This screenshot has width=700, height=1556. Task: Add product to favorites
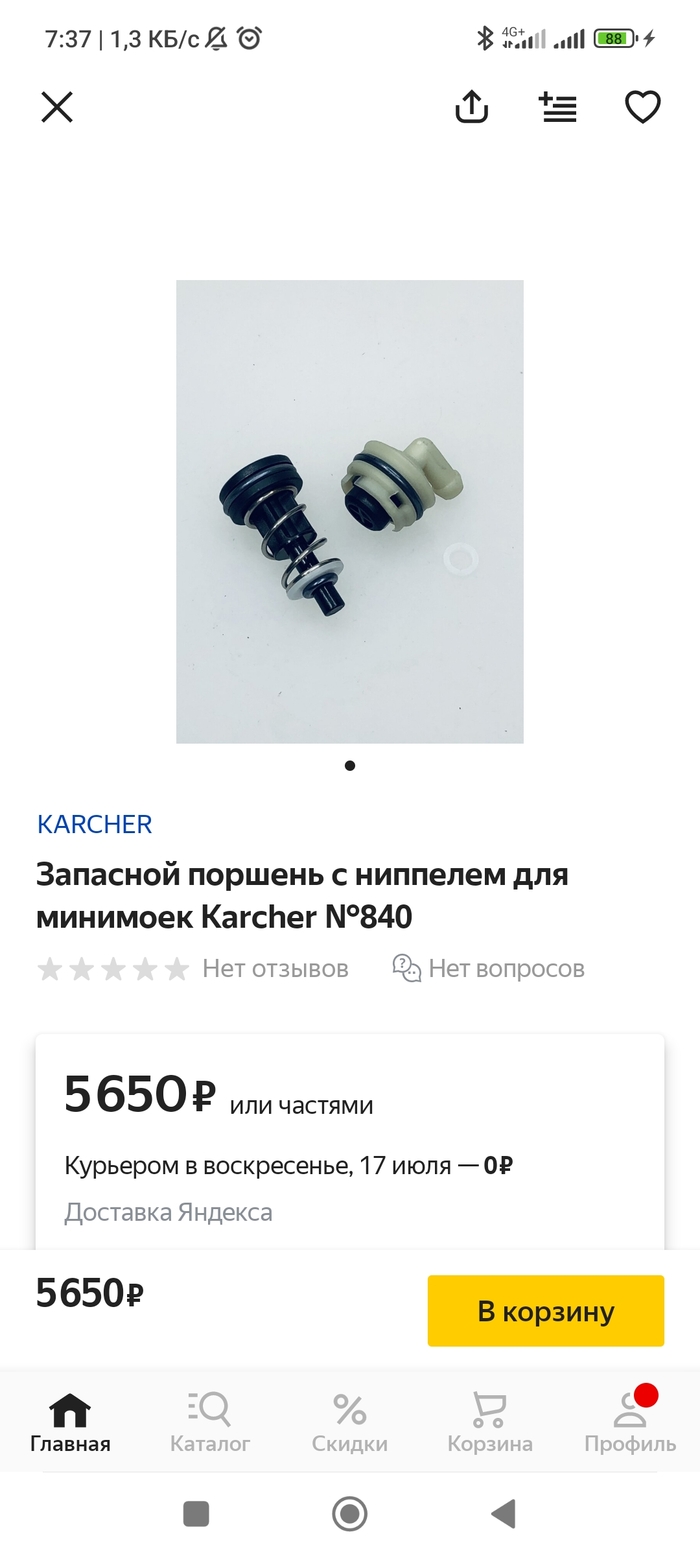643,107
